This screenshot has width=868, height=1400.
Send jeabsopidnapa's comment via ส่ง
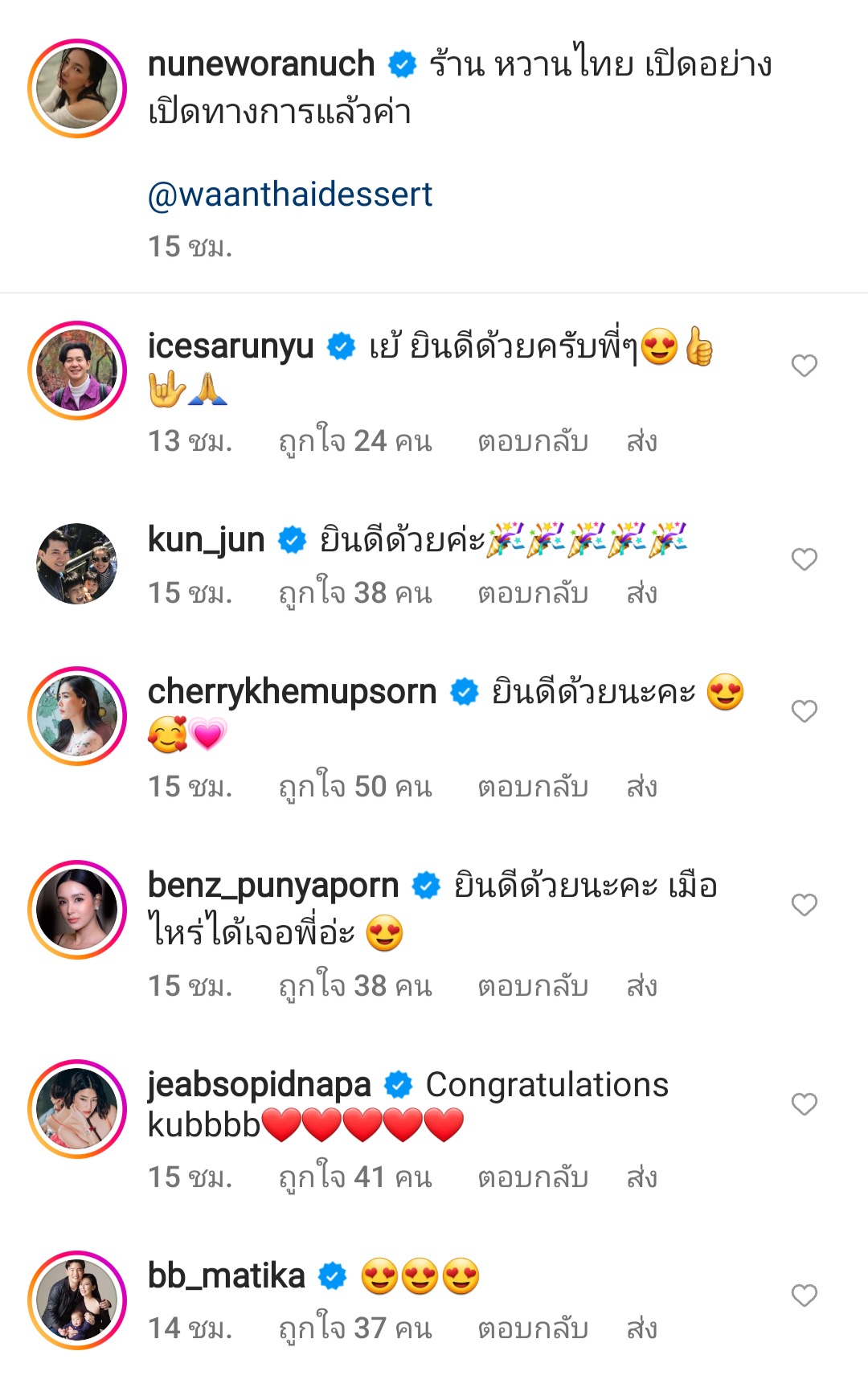(641, 1177)
